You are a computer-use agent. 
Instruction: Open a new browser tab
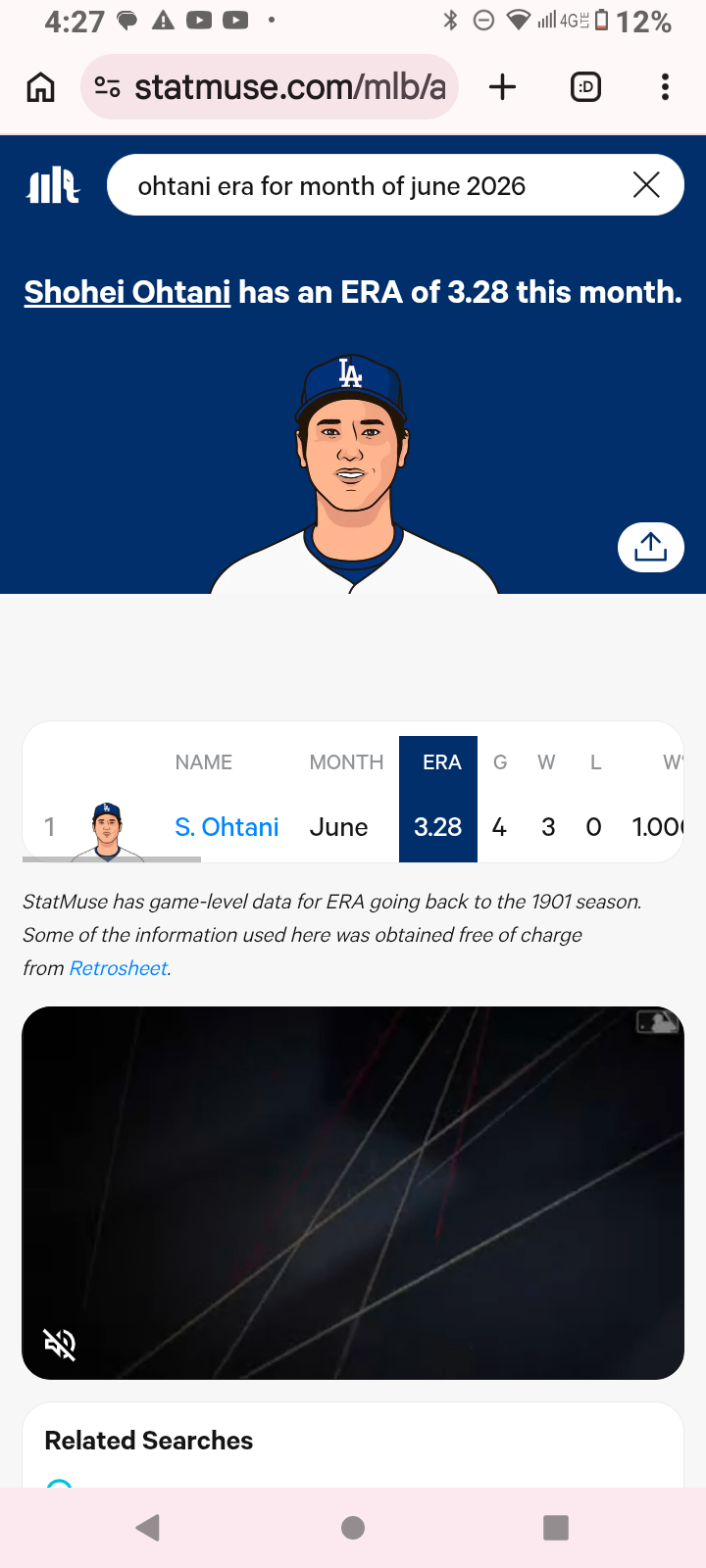(502, 87)
